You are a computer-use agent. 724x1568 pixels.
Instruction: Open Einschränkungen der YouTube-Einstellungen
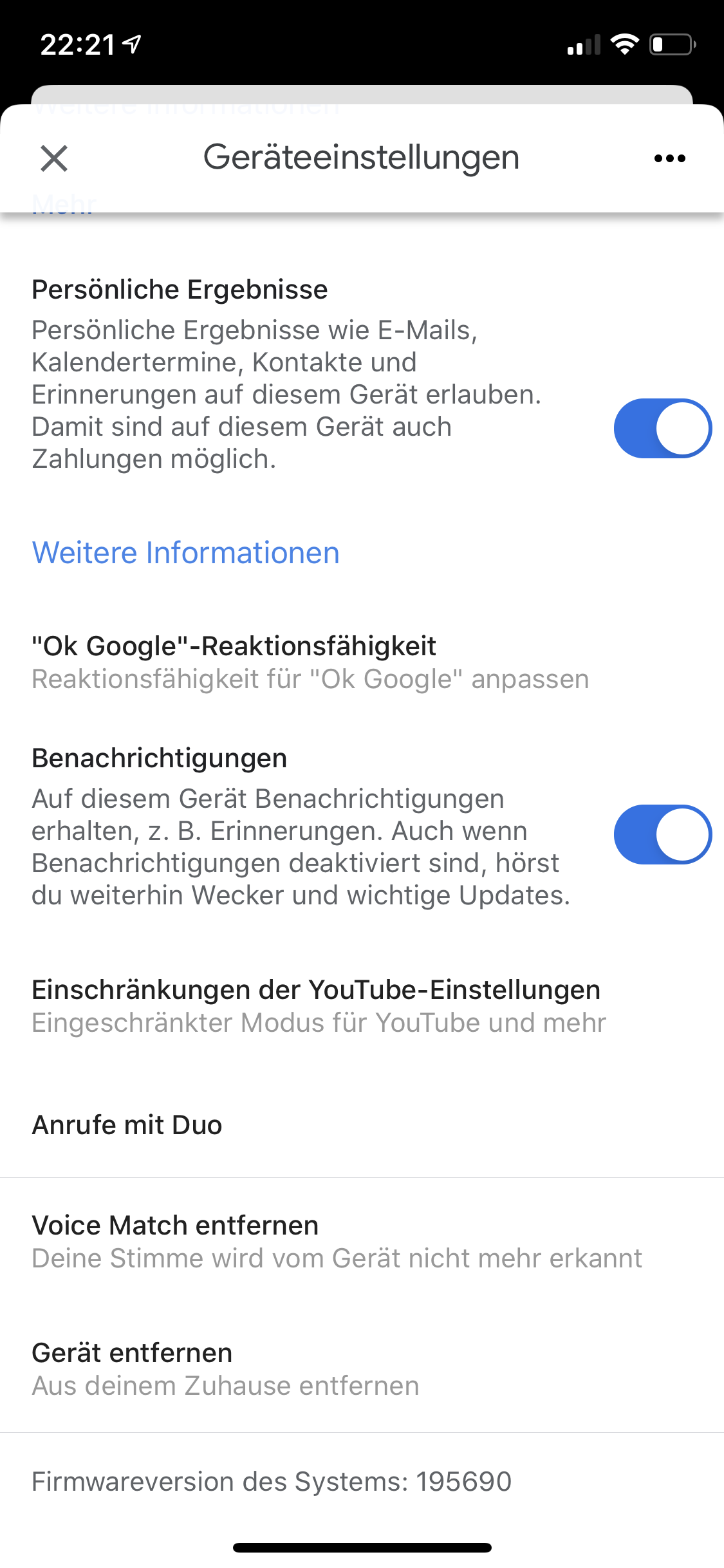click(x=319, y=1005)
